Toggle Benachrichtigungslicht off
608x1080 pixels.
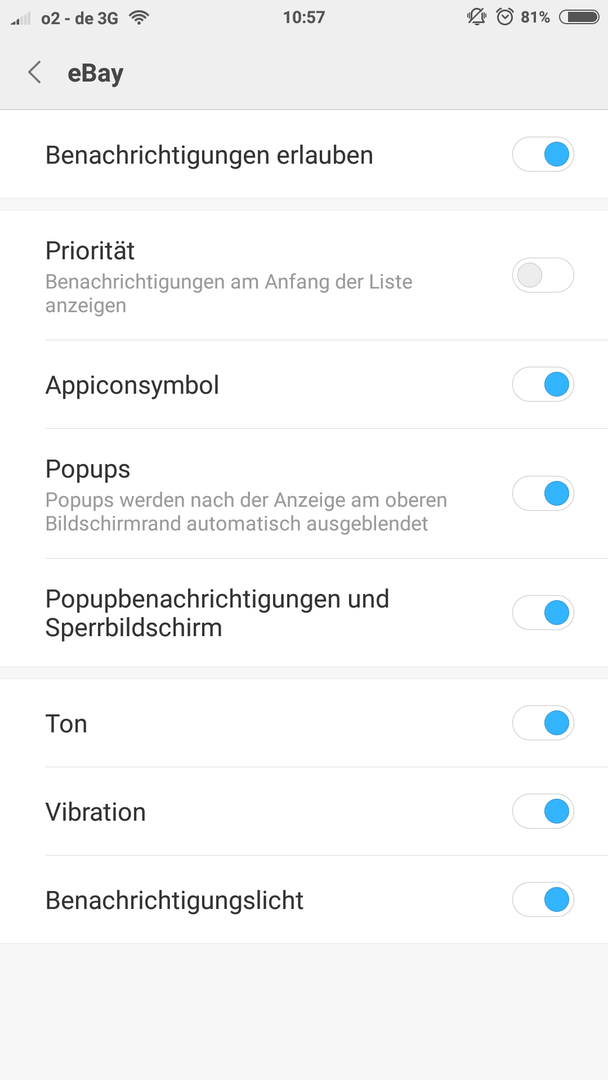coord(543,900)
